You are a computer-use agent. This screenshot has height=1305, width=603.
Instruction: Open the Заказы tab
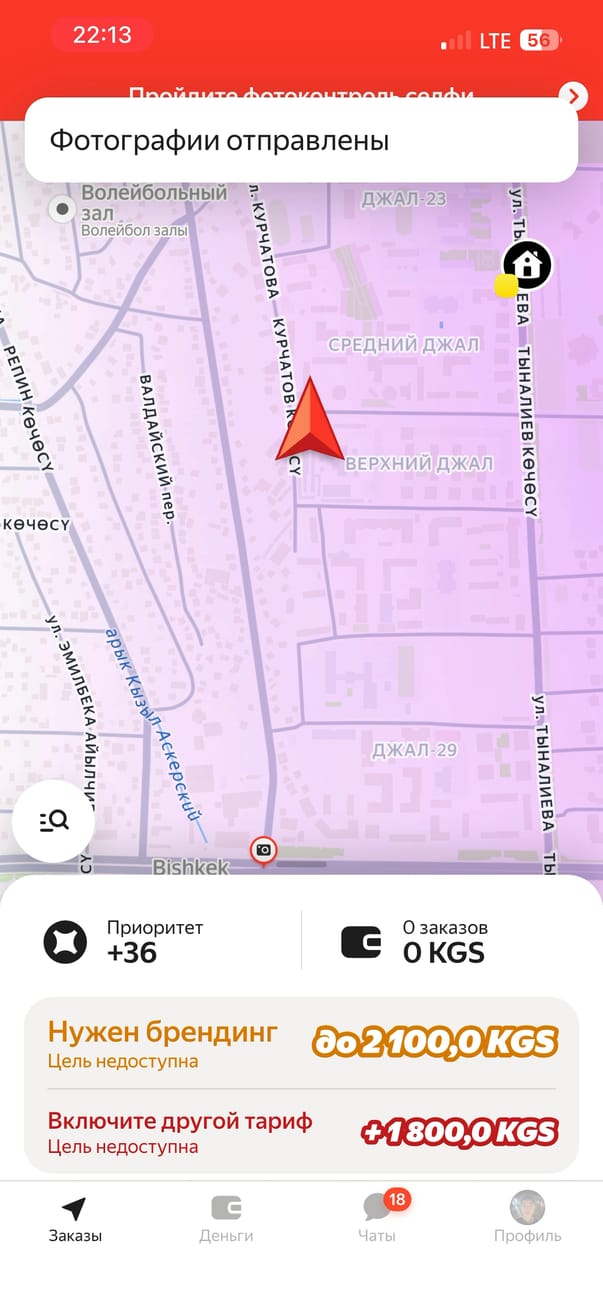pos(75,1219)
